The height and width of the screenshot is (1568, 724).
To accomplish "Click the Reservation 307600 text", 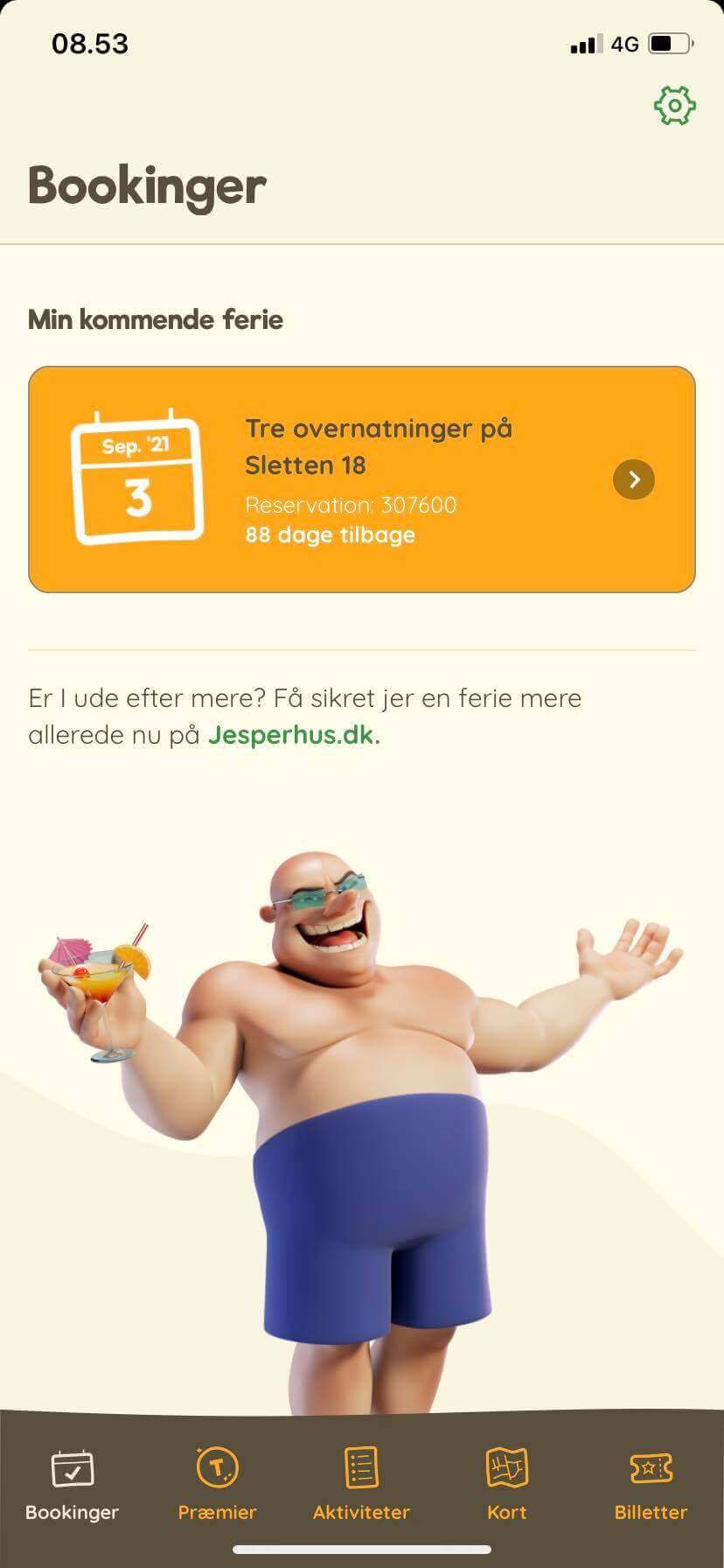I will (x=352, y=504).
